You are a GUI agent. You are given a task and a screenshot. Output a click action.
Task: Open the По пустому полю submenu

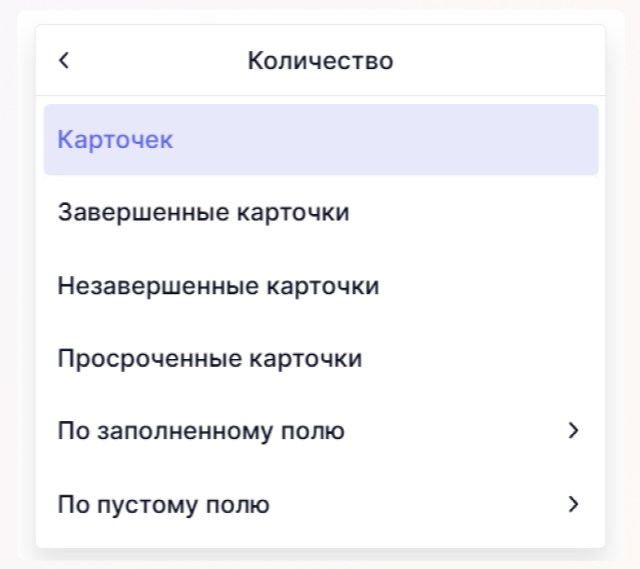[x=320, y=505]
